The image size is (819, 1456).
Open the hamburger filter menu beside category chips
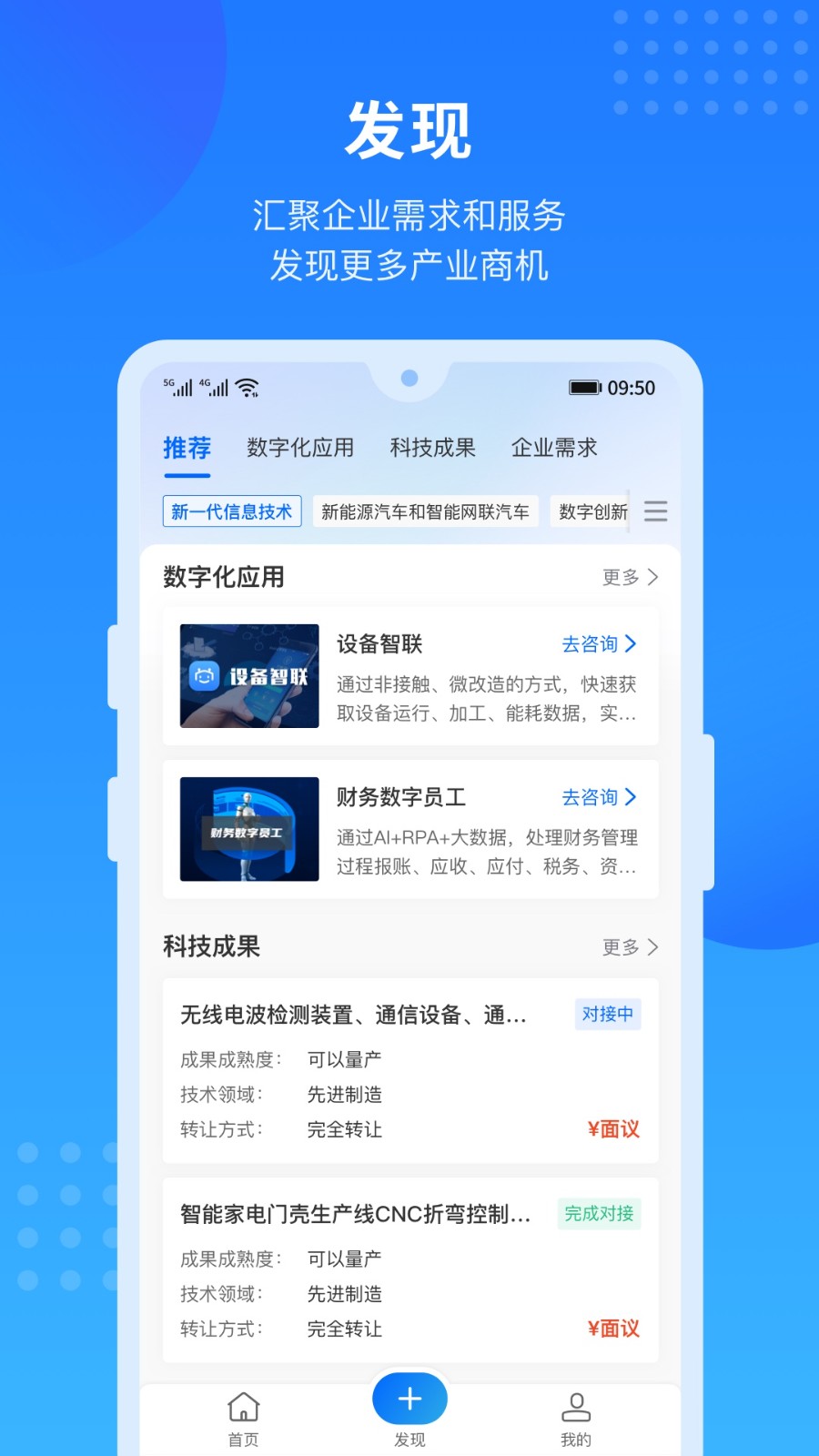[656, 511]
